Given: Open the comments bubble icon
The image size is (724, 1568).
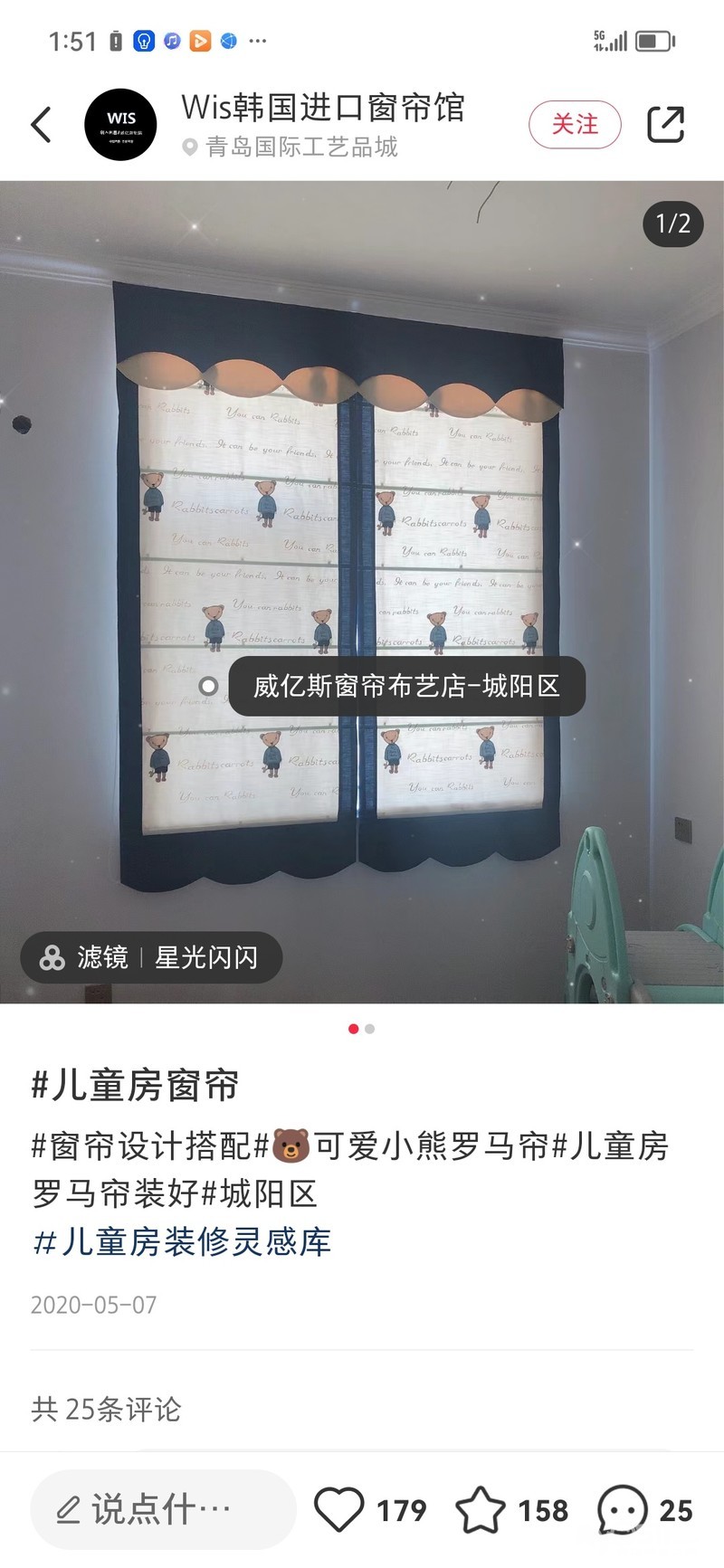Looking at the screenshot, I should [623, 1509].
